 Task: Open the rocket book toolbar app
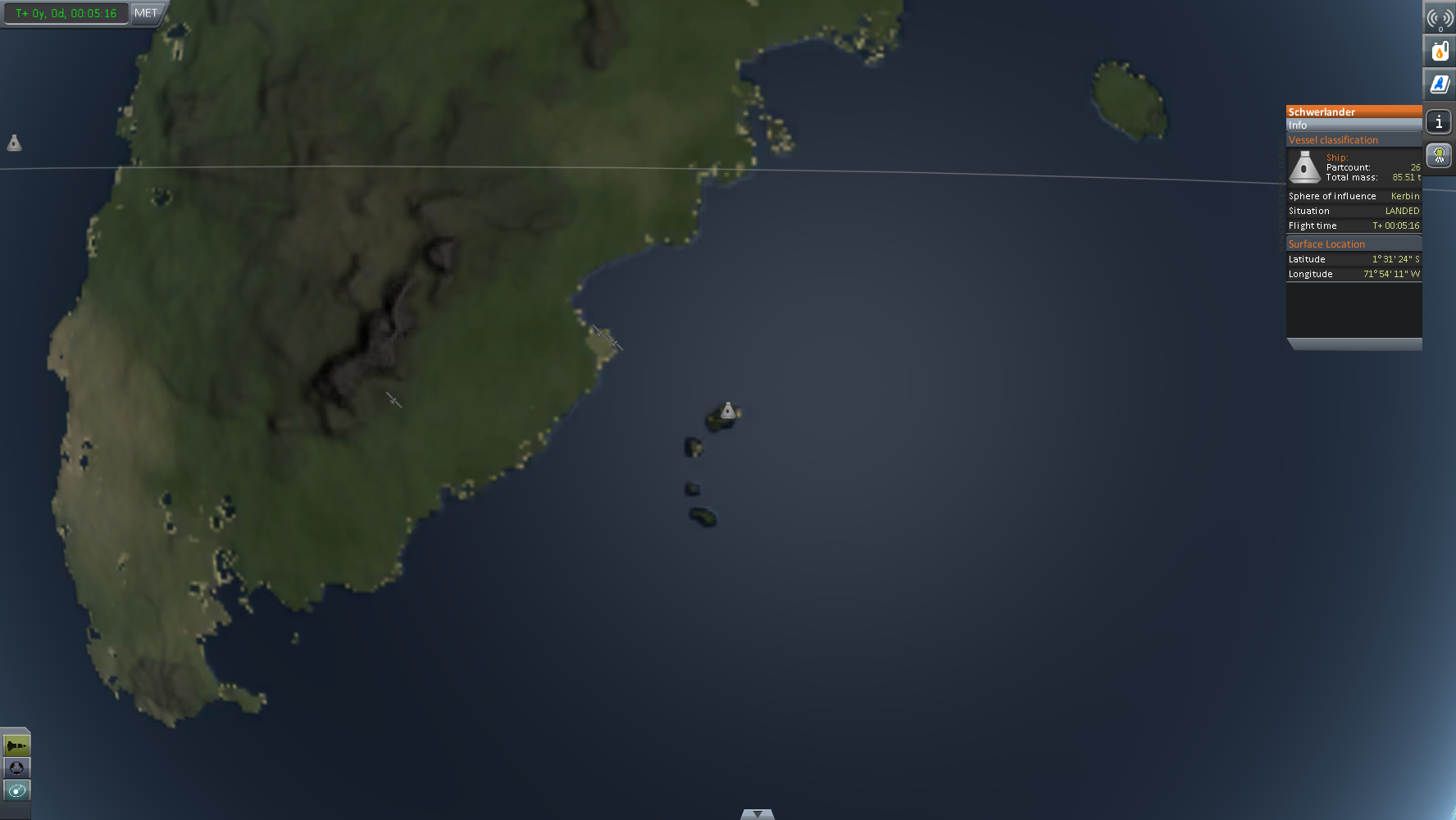pyautogui.click(x=1440, y=84)
